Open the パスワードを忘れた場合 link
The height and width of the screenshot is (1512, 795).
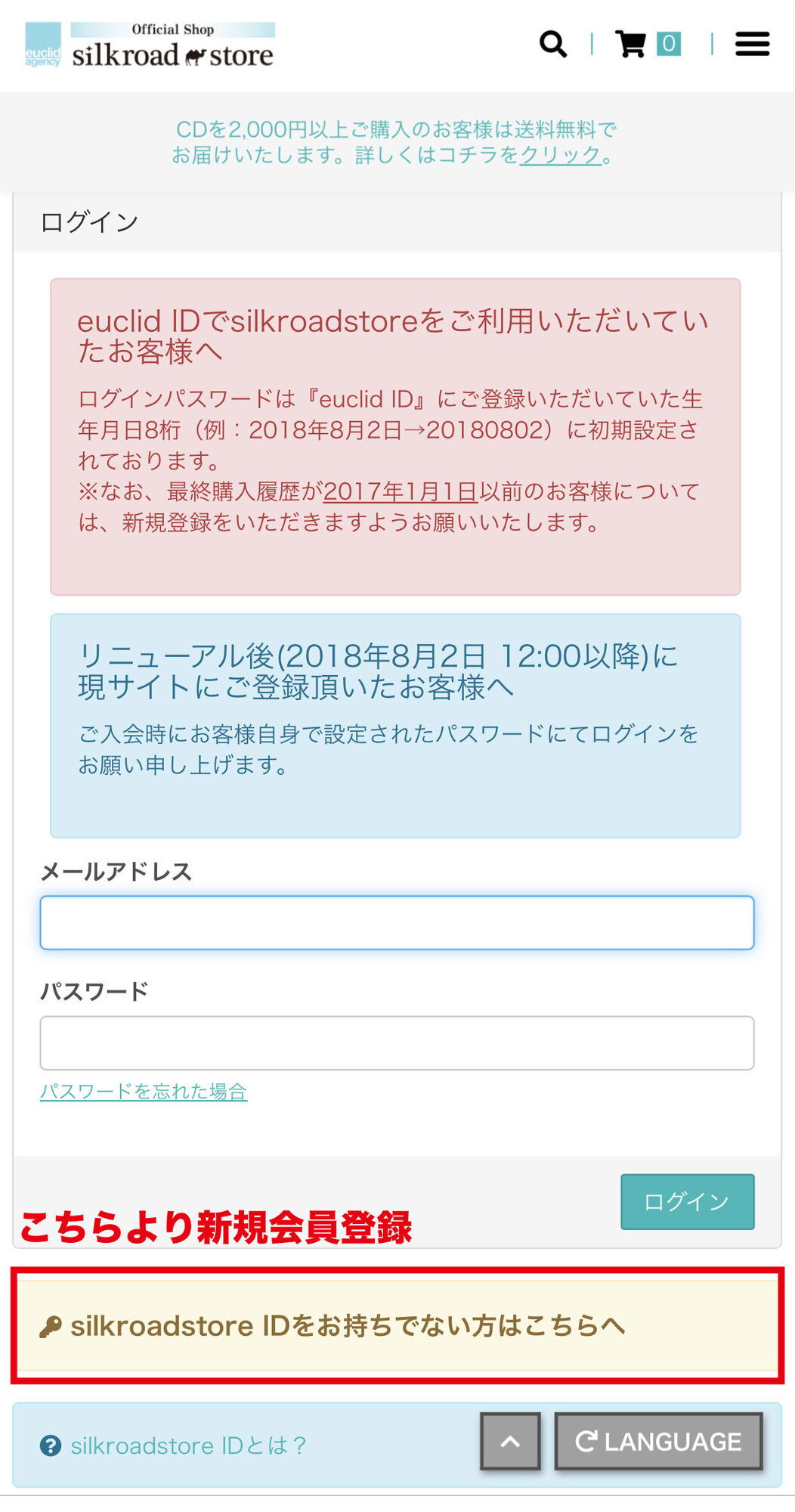(144, 1091)
